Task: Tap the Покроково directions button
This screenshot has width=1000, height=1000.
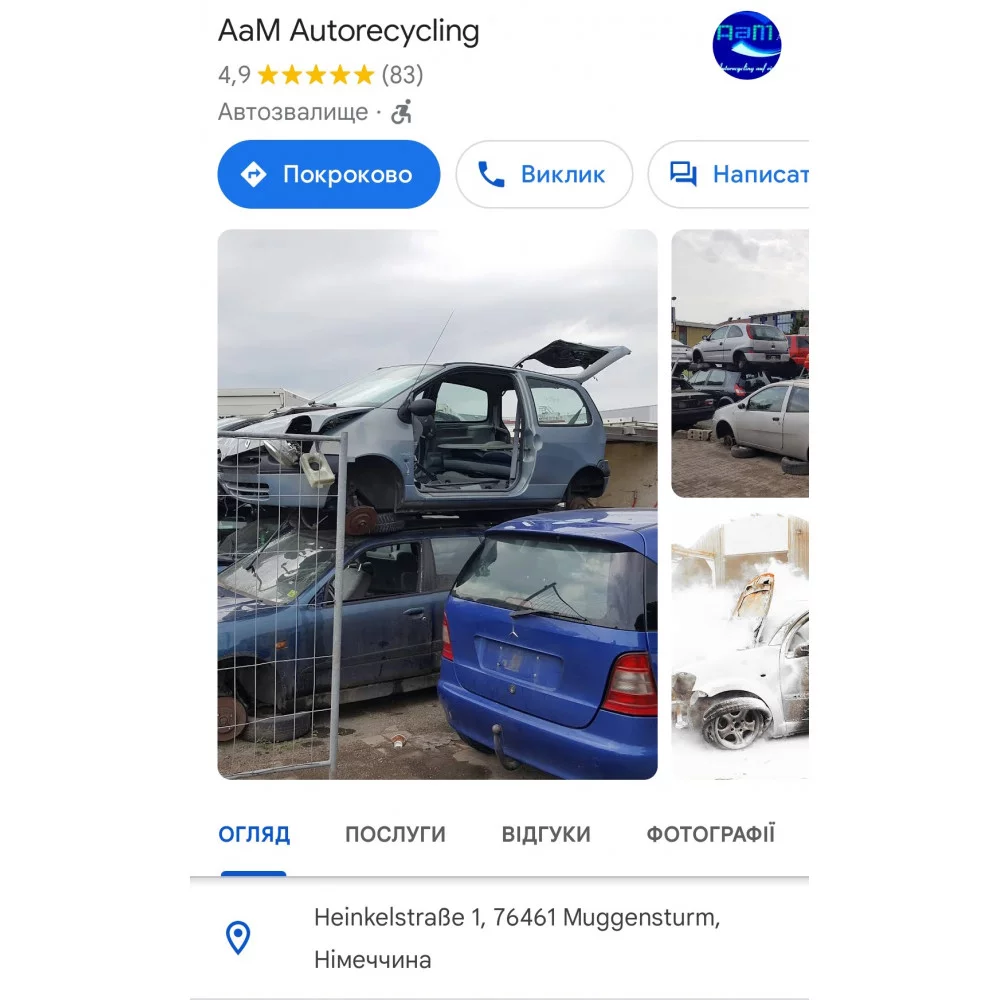Action: click(329, 175)
